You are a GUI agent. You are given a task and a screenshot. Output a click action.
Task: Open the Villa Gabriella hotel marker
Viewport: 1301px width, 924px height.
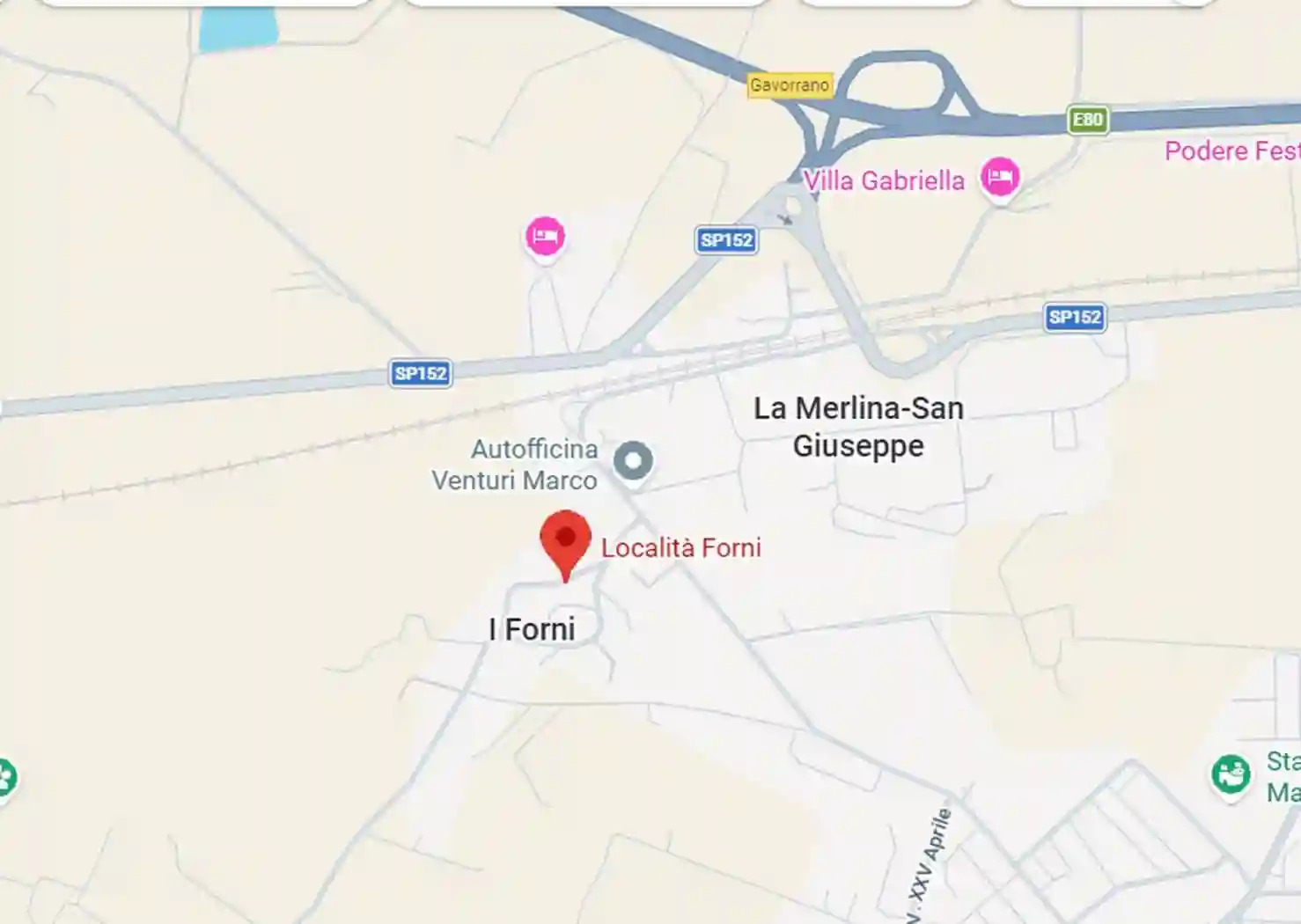point(999,178)
